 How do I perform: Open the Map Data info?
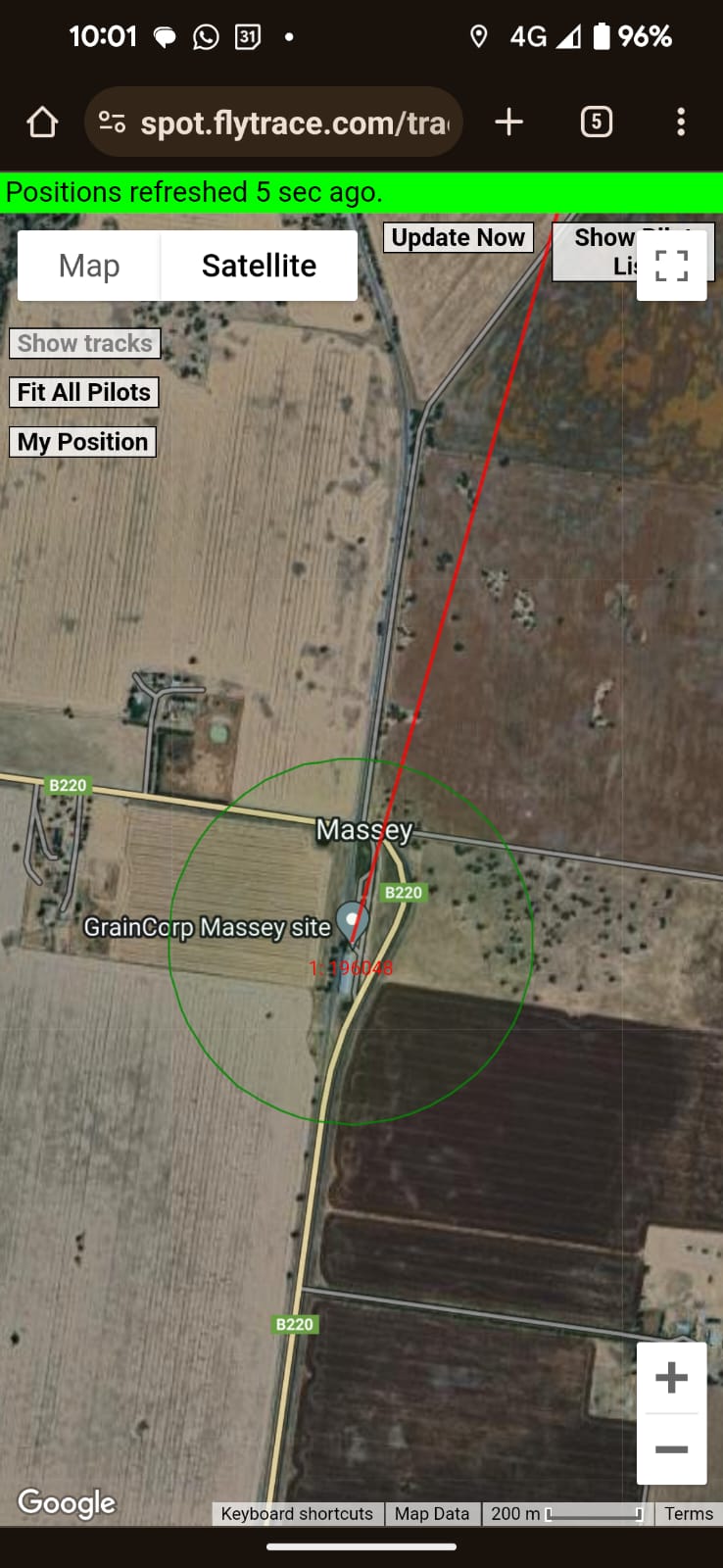click(432, 1514)
